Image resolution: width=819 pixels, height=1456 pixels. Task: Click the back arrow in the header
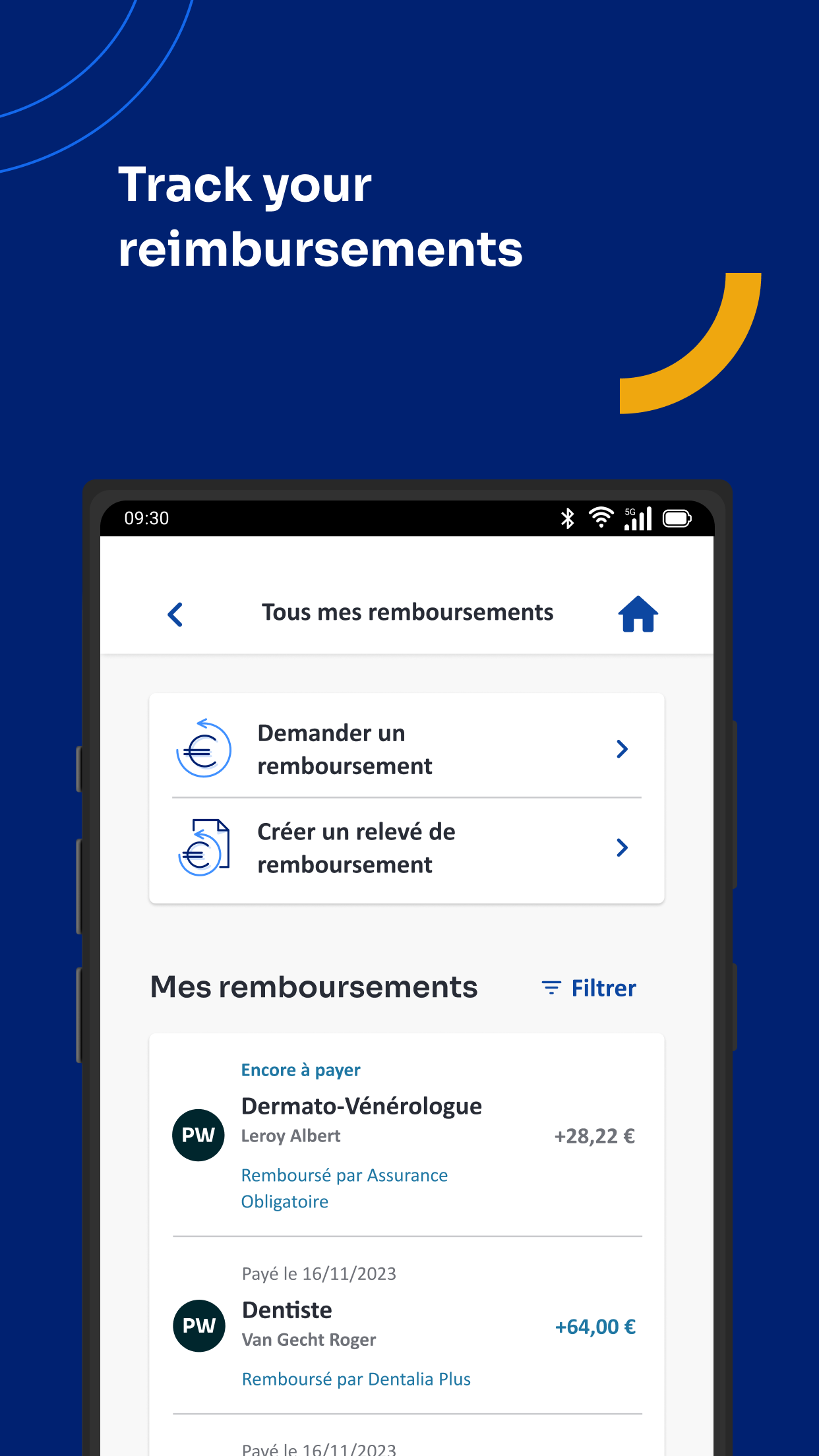(x=175, y=613)
